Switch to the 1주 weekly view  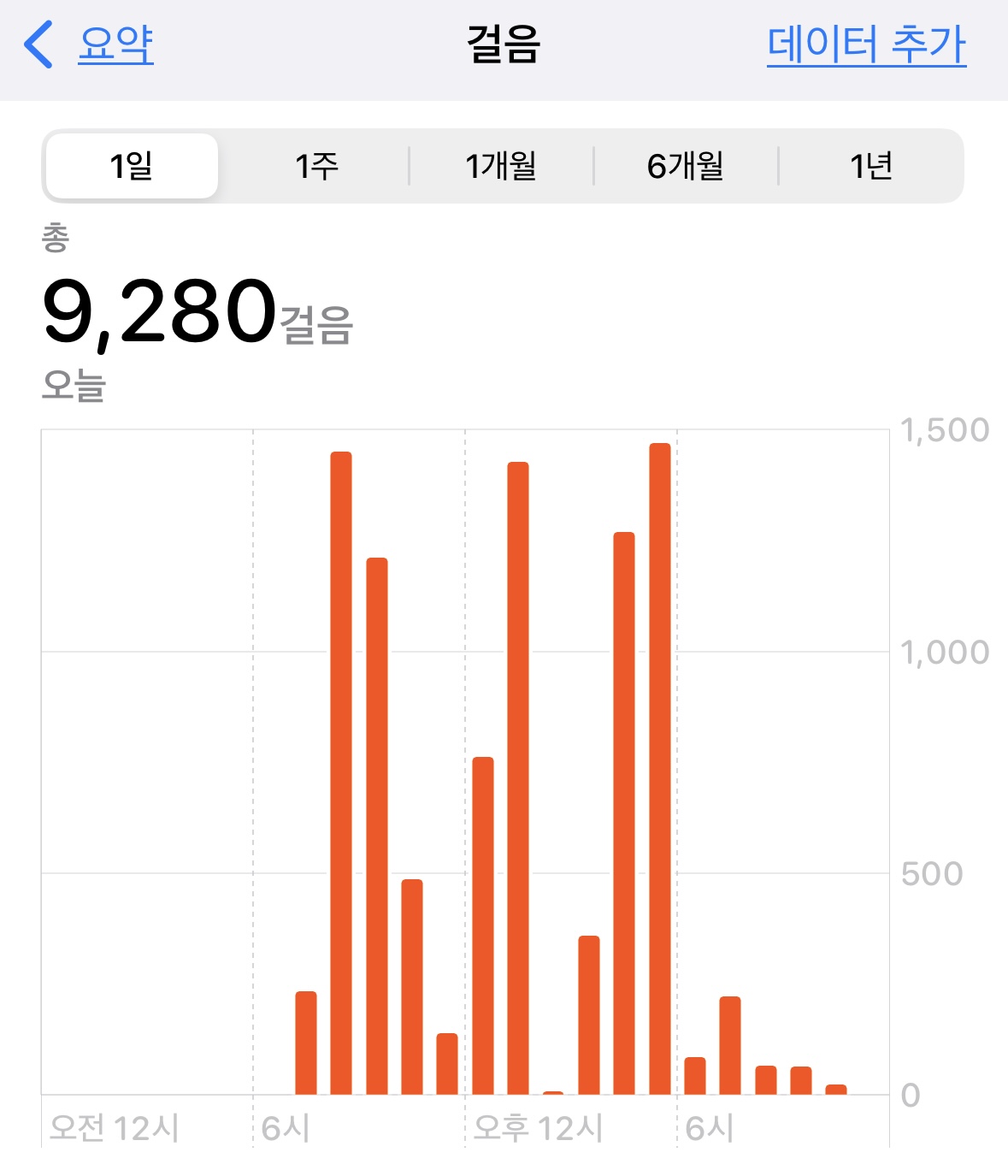315,166
